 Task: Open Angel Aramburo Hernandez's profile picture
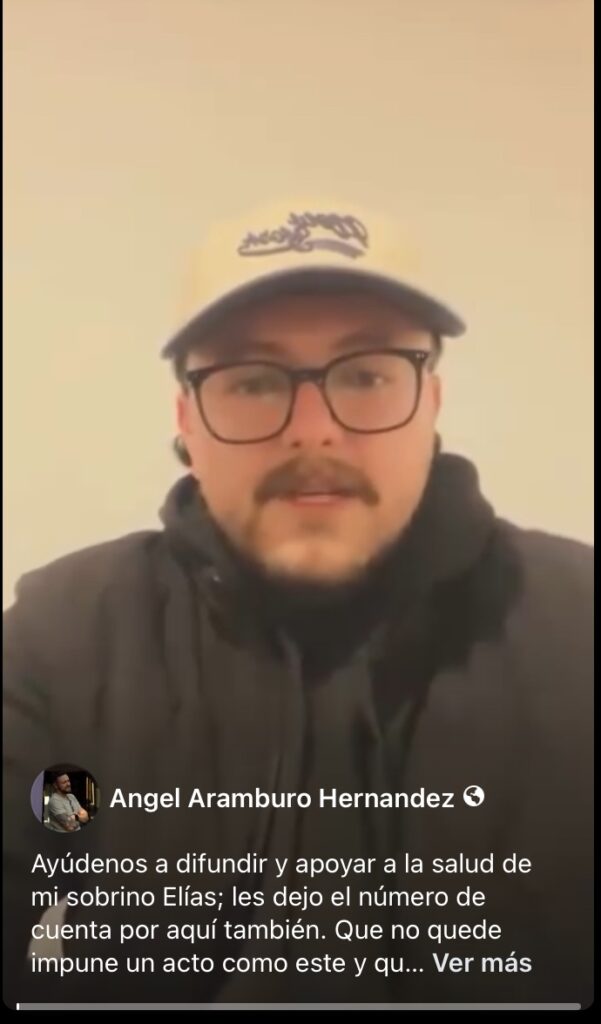click(x=65, y=798)
